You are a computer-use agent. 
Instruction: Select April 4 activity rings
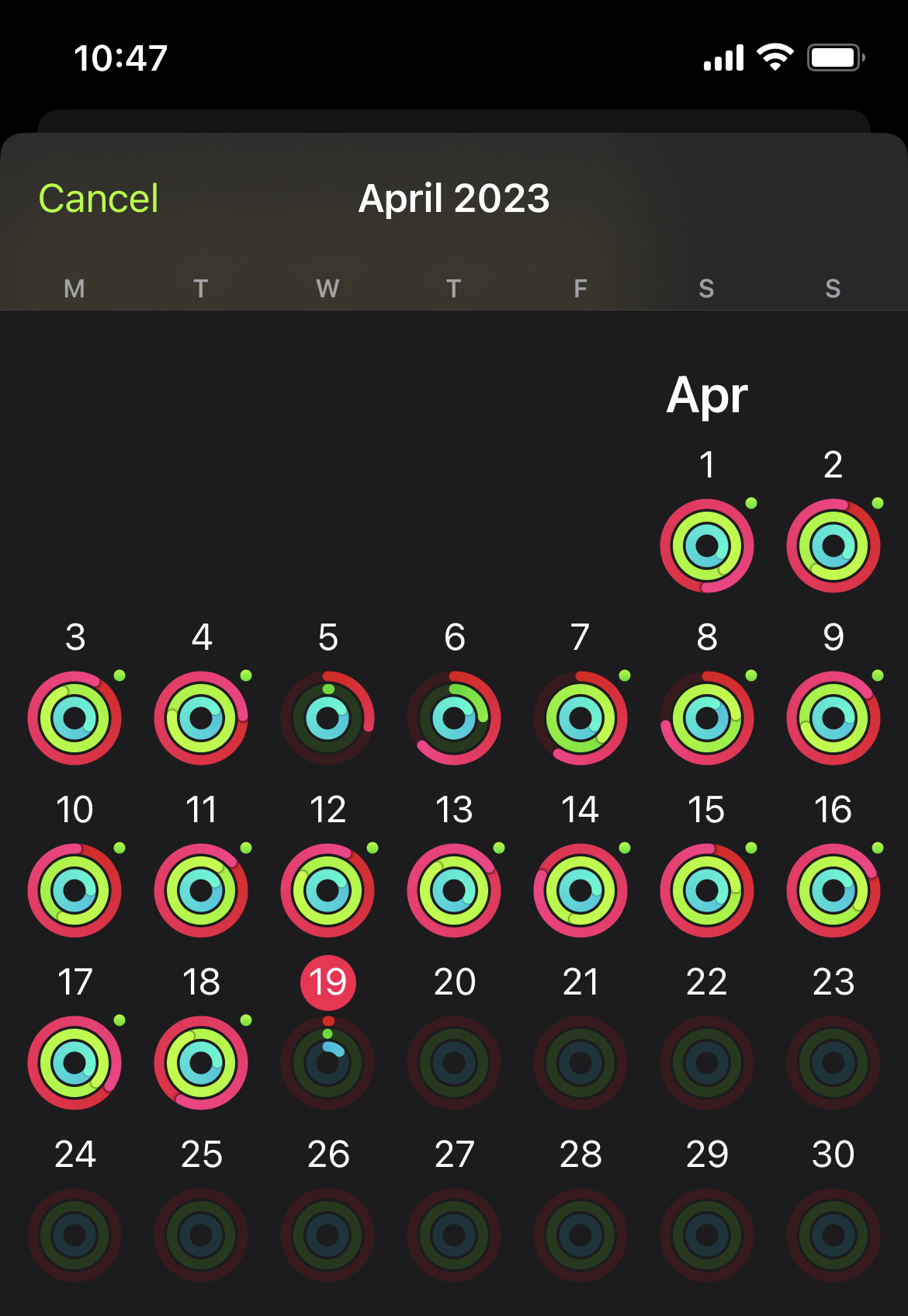click(x=201, y=717)
